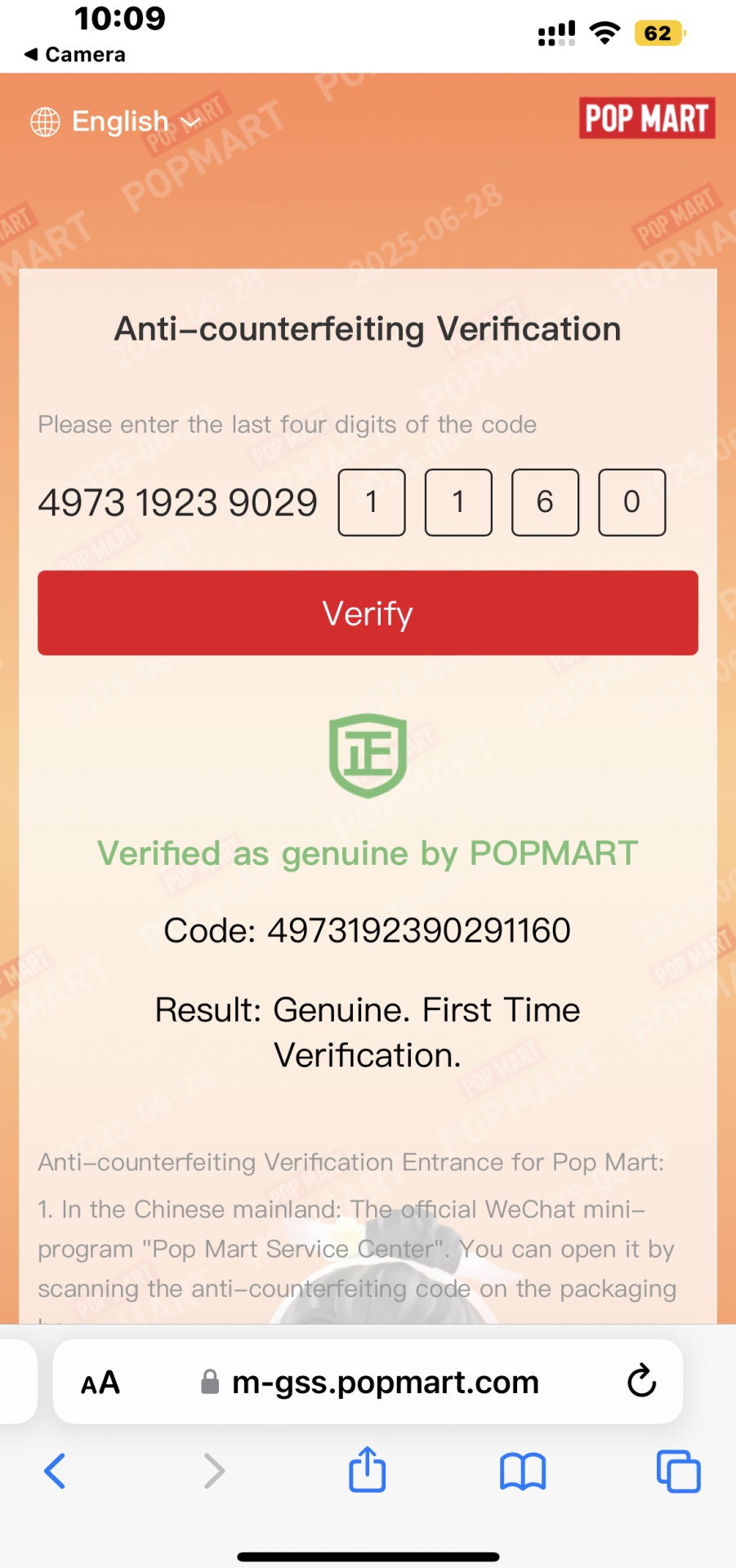Go back to previous page
736x1568 pixels.
pos(55,1471)
